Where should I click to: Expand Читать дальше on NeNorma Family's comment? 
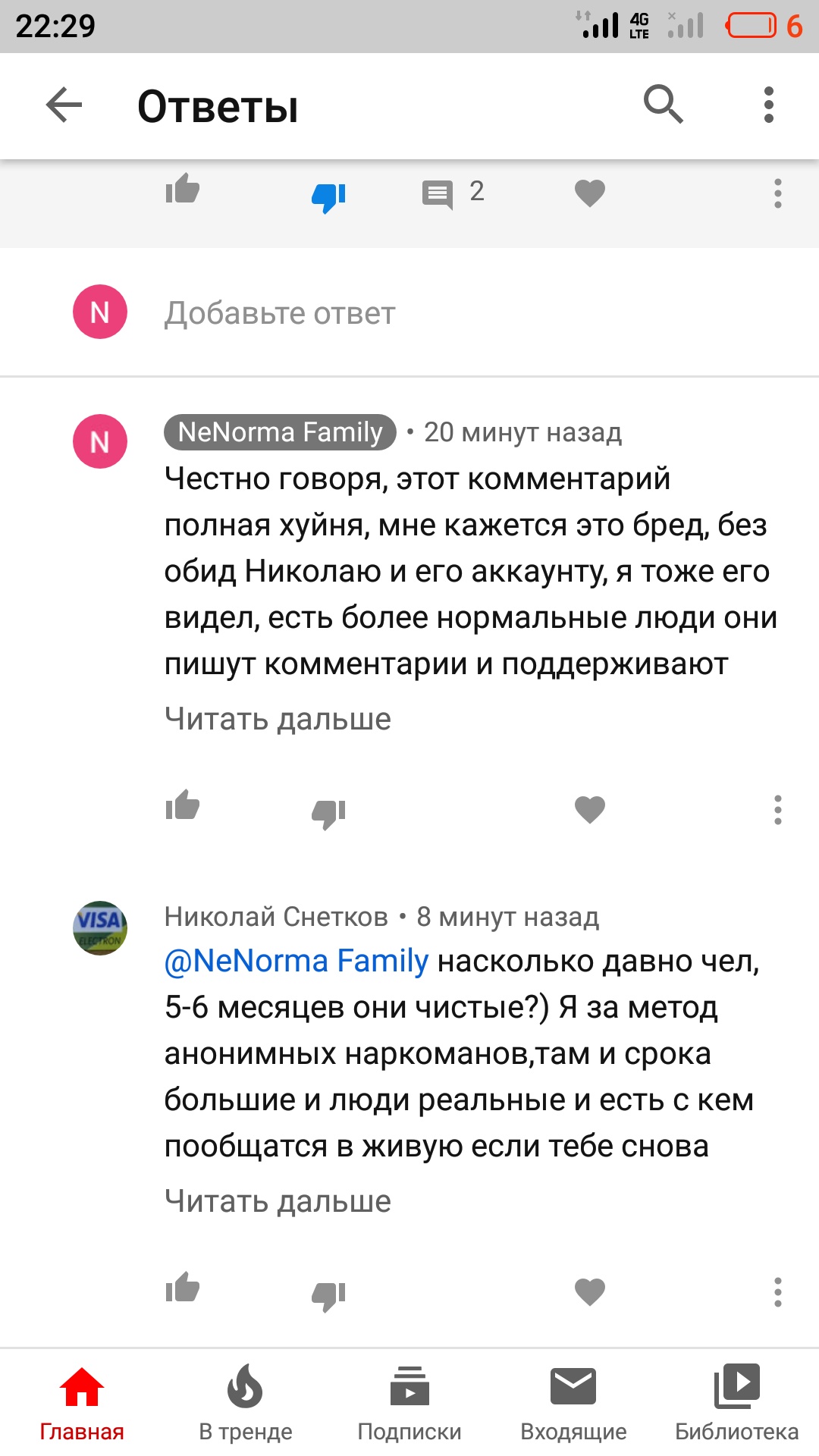point(278,719)
